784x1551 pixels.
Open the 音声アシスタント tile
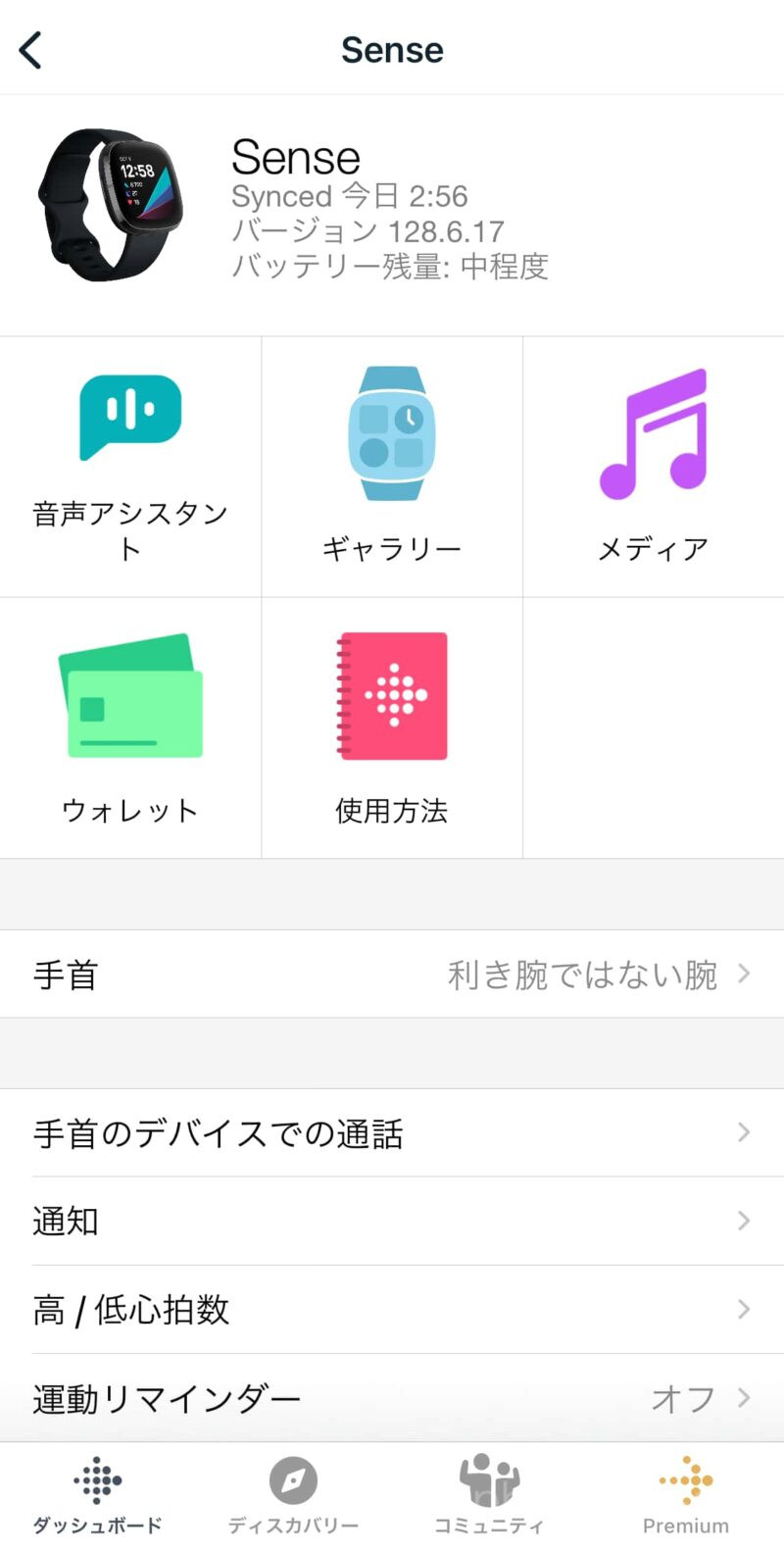click(130, 467)
